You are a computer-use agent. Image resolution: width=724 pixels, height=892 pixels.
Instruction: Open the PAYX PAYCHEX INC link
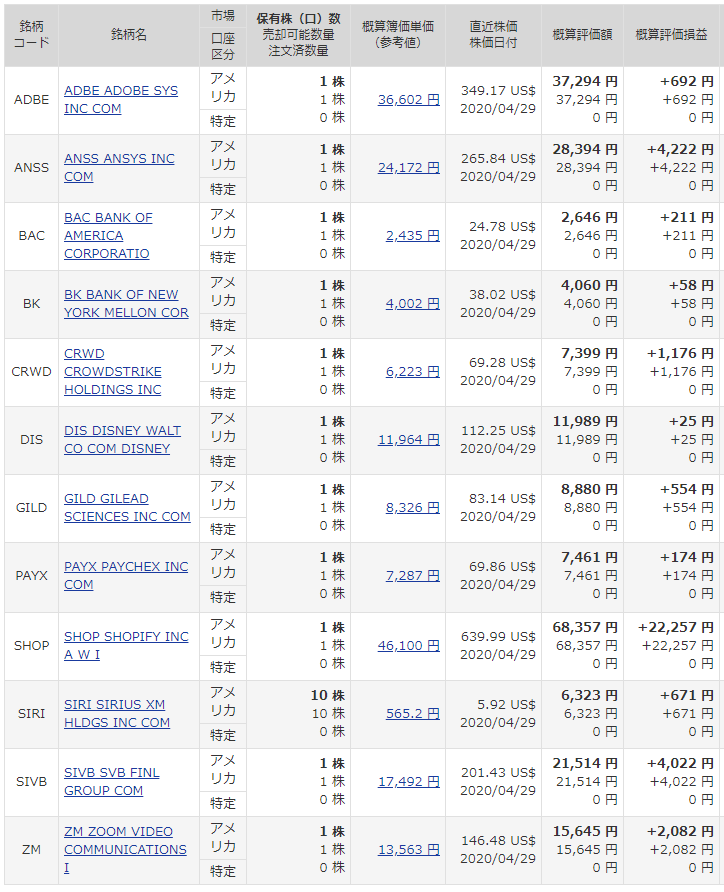126,567
